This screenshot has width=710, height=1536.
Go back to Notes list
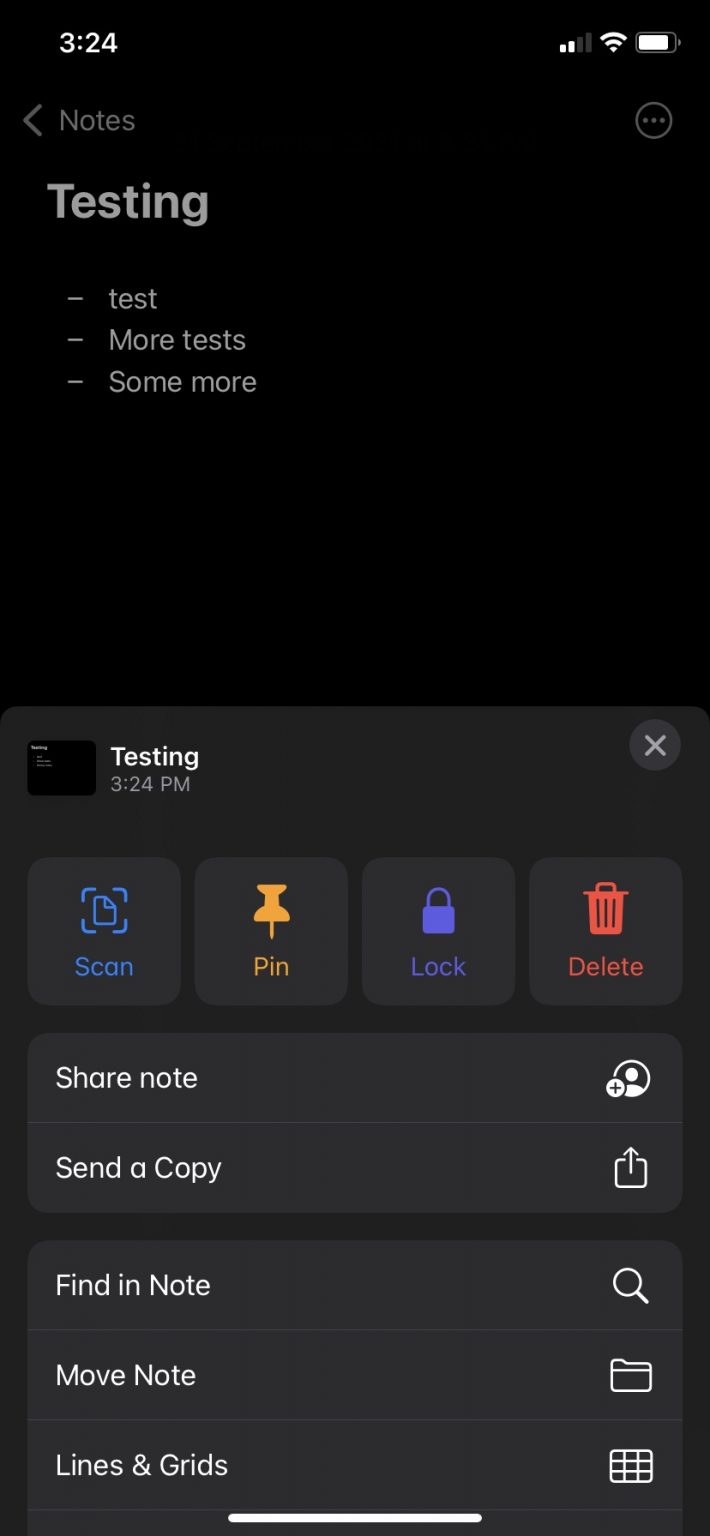(79, 121)
